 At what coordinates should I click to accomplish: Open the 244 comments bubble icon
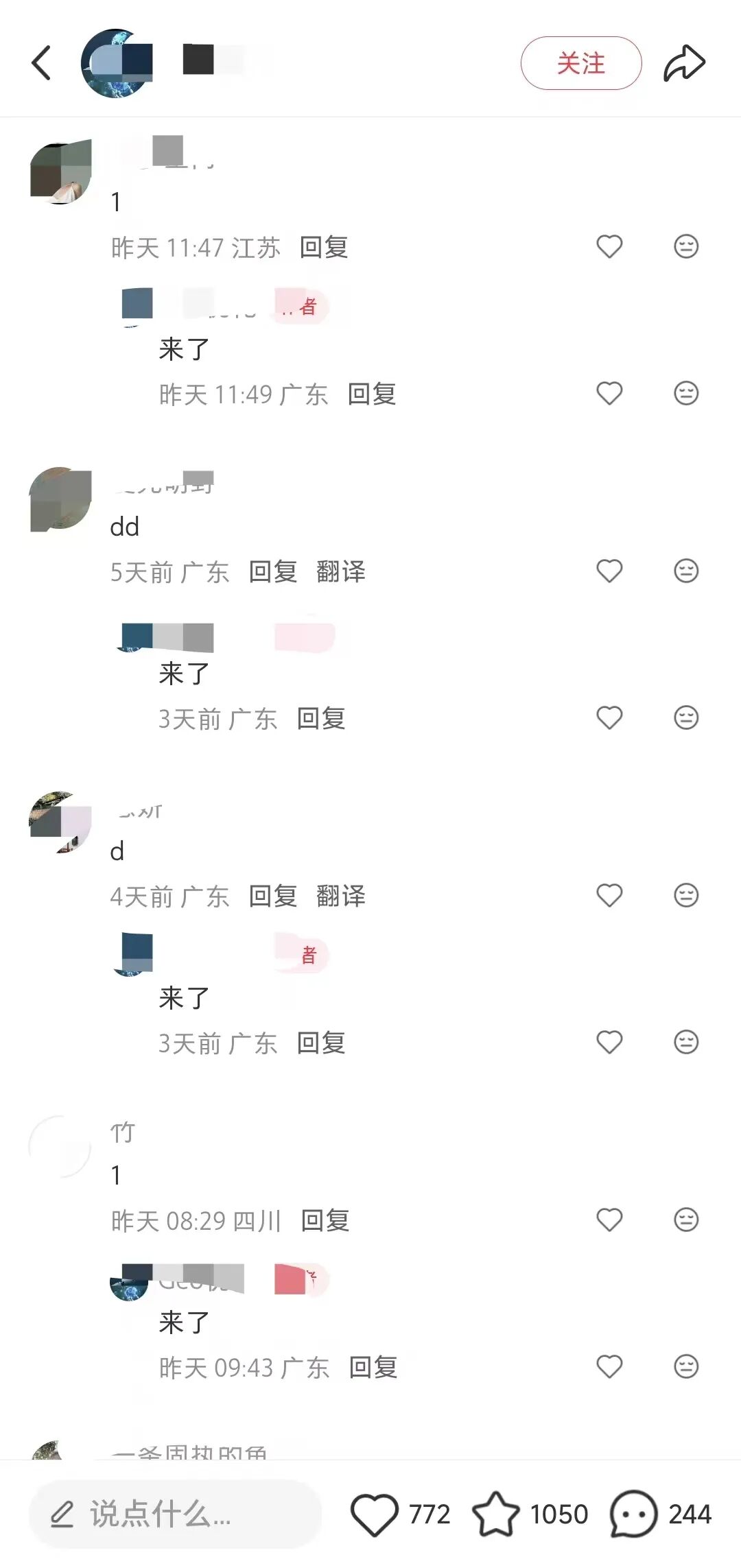[x=633, y=1514]
